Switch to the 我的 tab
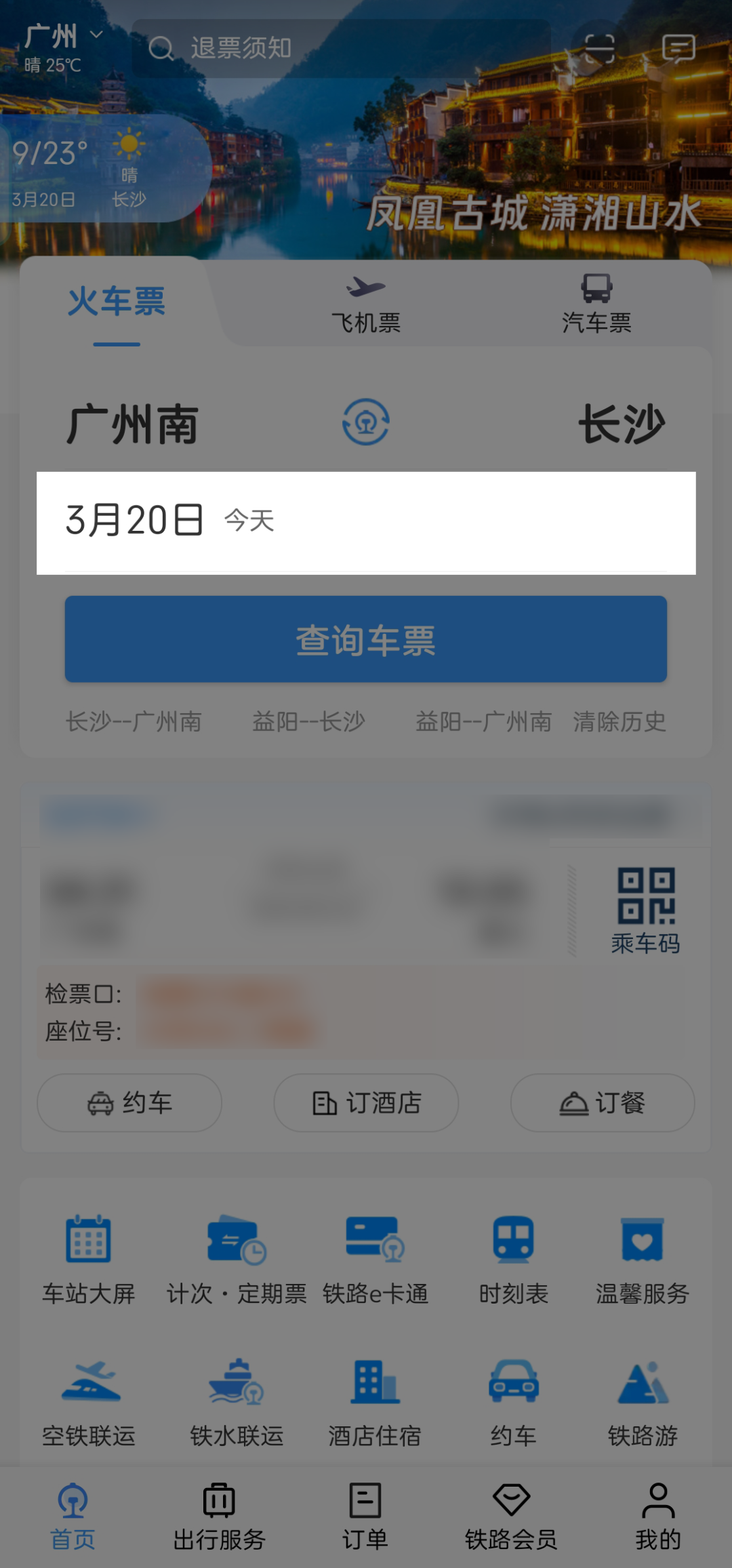This screenshot has height=1568, width=732. pyautogui.click(x=657, y=1516)
